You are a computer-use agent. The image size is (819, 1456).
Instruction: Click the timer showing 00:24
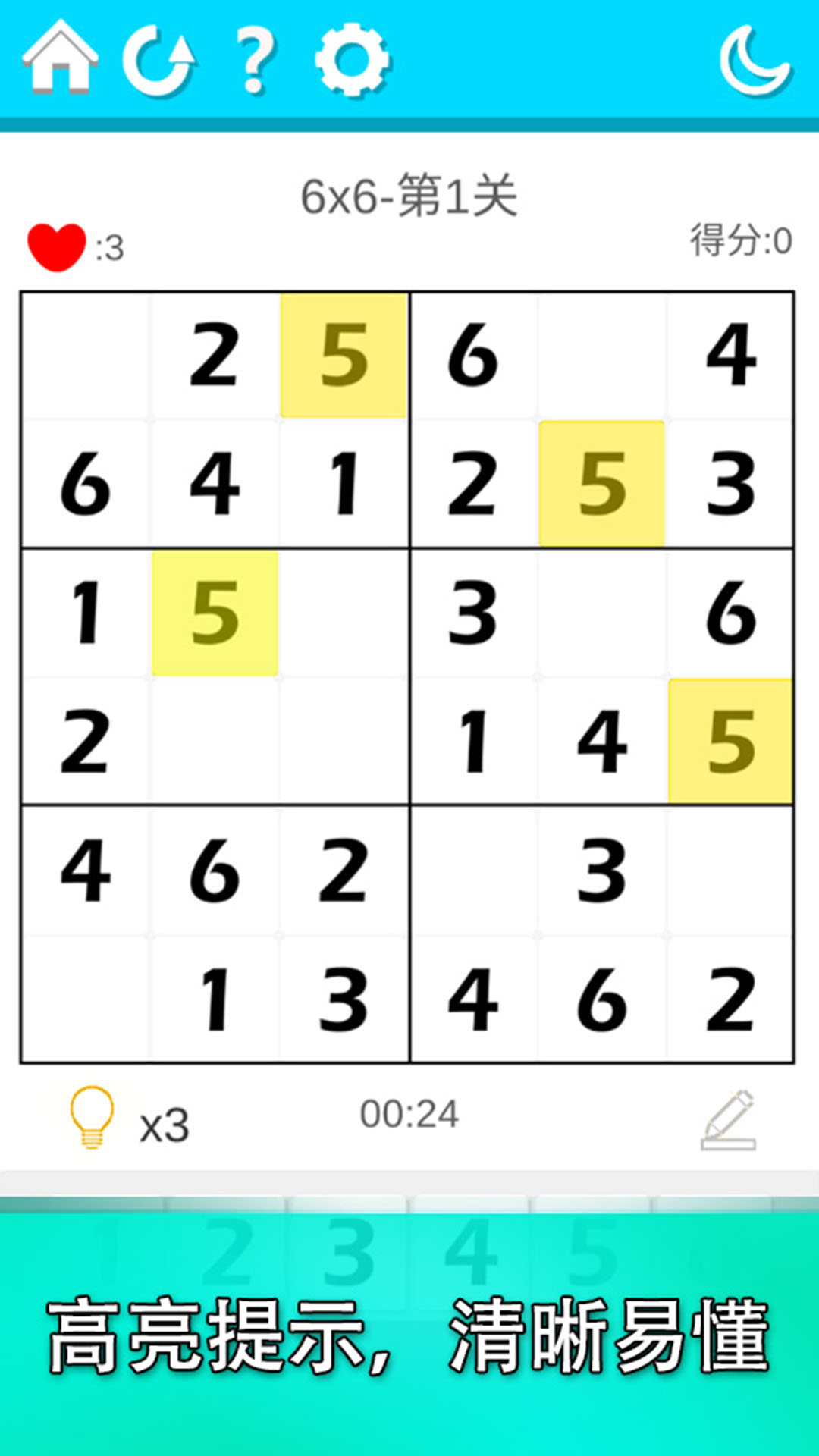[409, 1113]
